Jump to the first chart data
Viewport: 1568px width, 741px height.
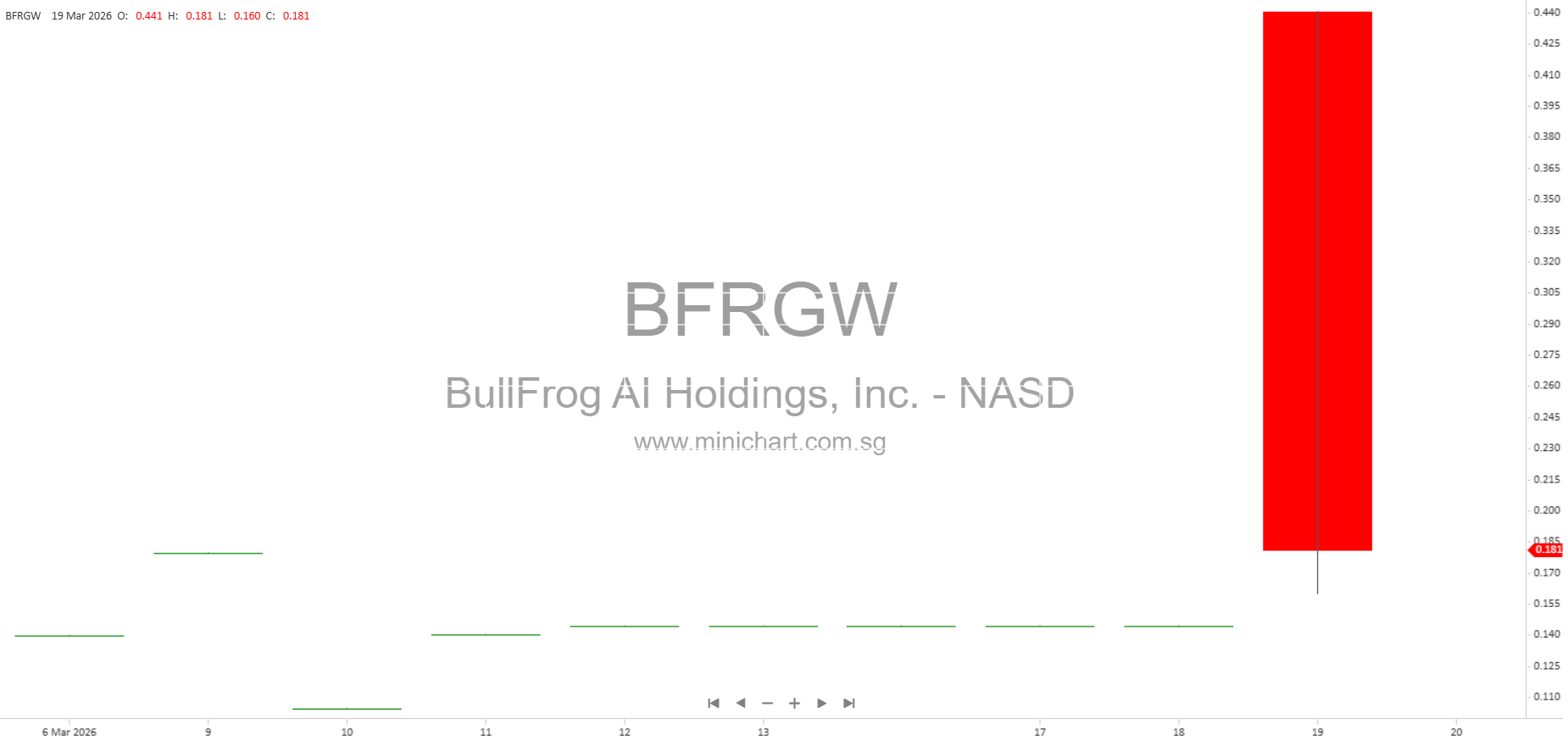714,703
